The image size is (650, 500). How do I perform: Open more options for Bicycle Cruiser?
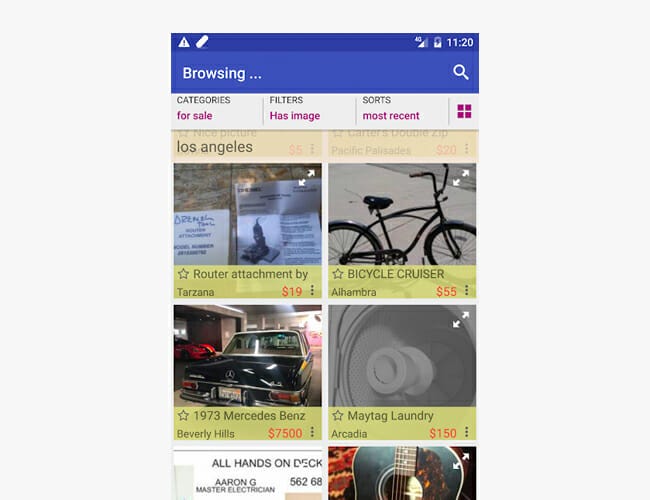[466, 291]
